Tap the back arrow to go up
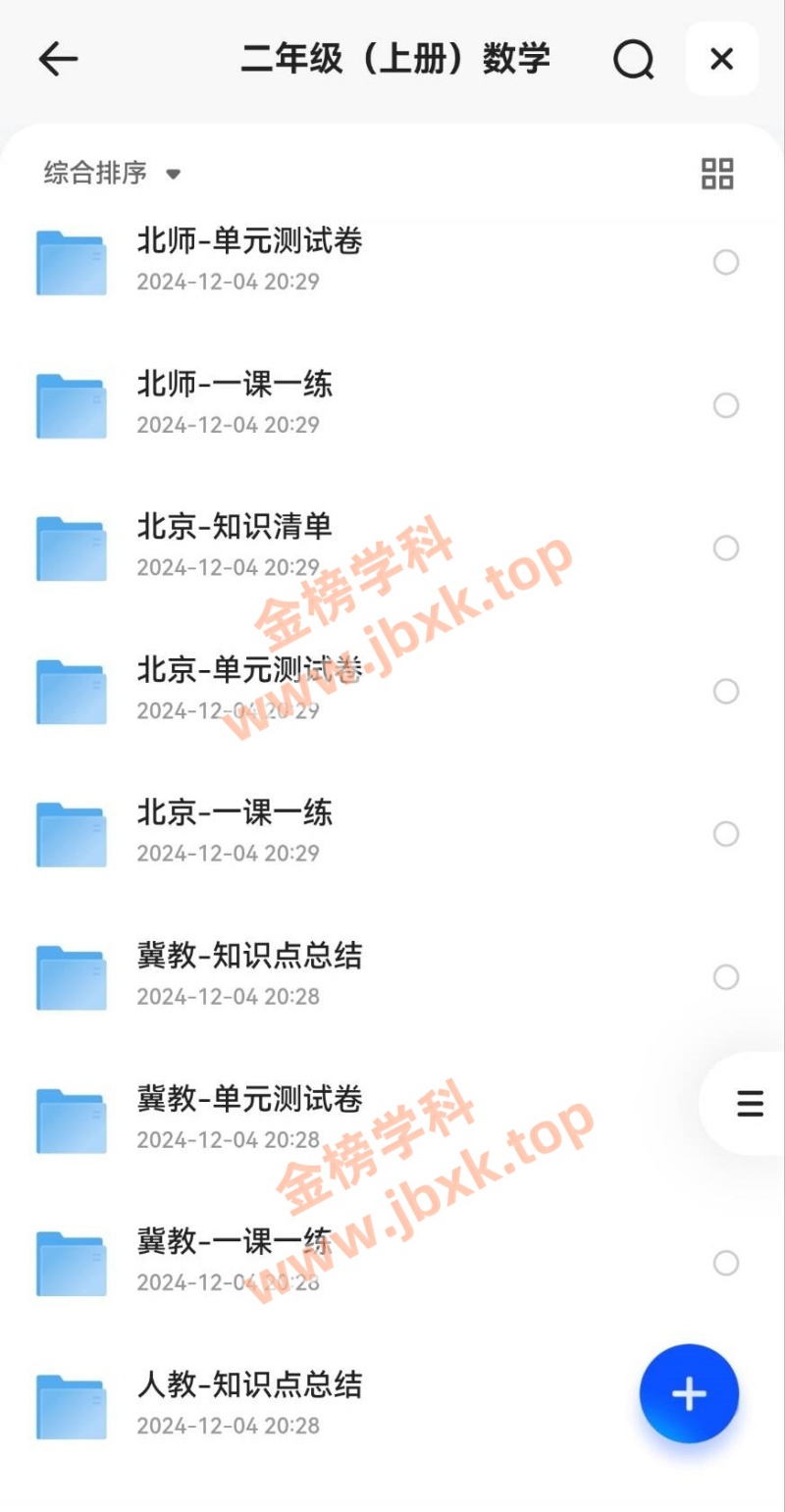The width and height of the screenshot is (785, 1512). click(59, 59)
